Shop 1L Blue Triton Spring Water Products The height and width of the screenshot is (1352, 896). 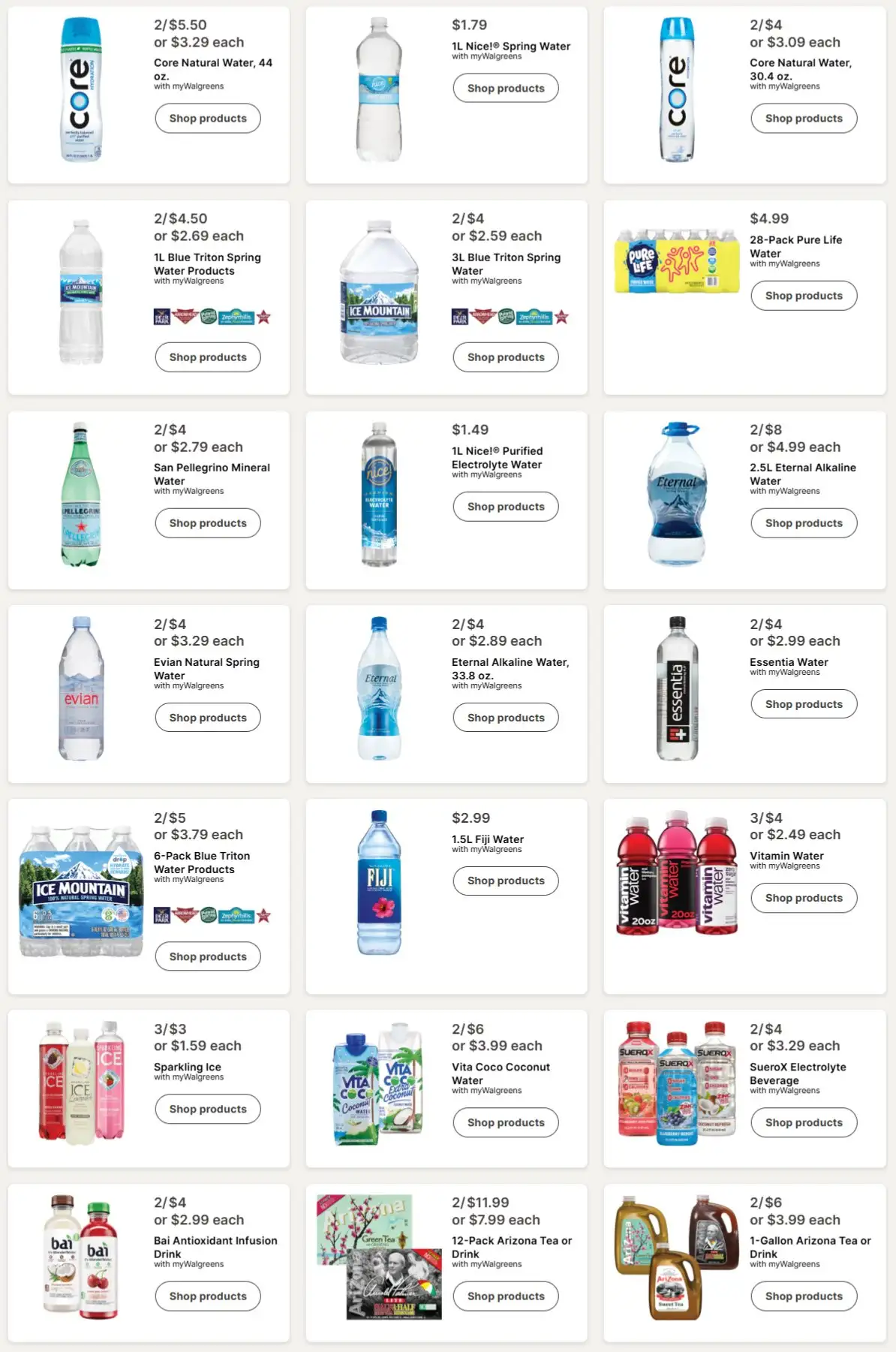coord(208,357)
